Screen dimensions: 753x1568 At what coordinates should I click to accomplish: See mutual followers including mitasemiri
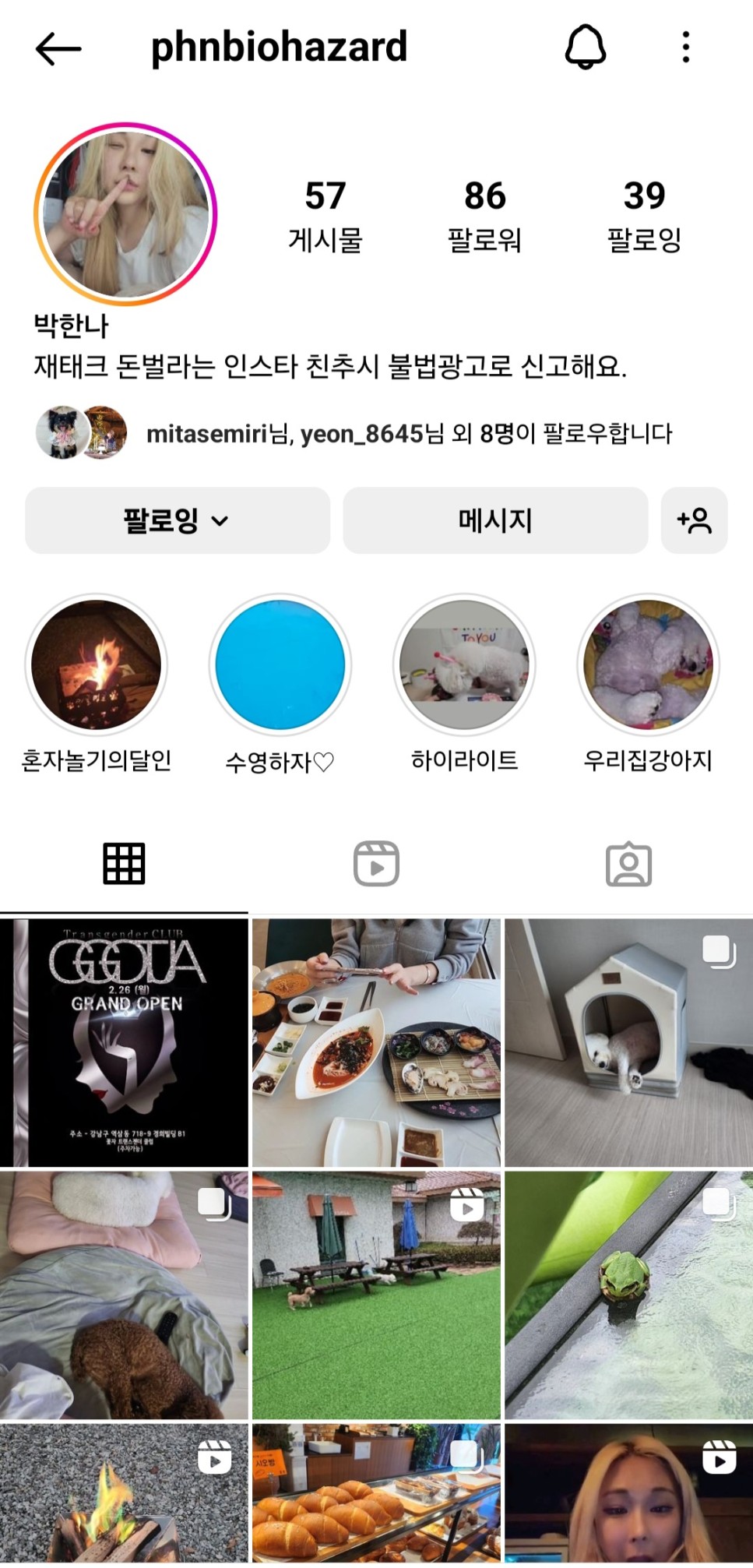coord(408,433)
